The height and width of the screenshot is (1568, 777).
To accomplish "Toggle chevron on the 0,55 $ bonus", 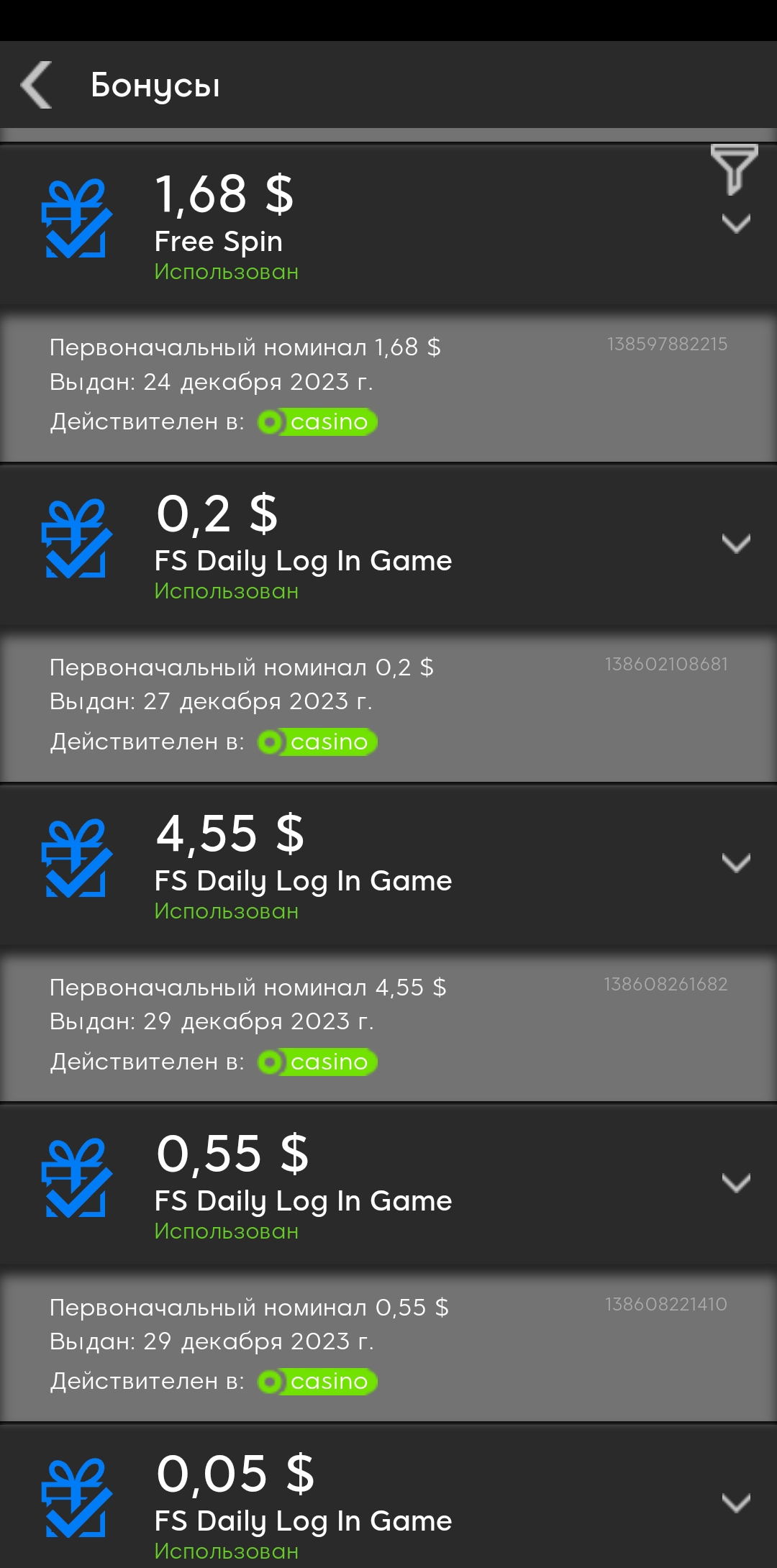I will [x=736, y=1182].
